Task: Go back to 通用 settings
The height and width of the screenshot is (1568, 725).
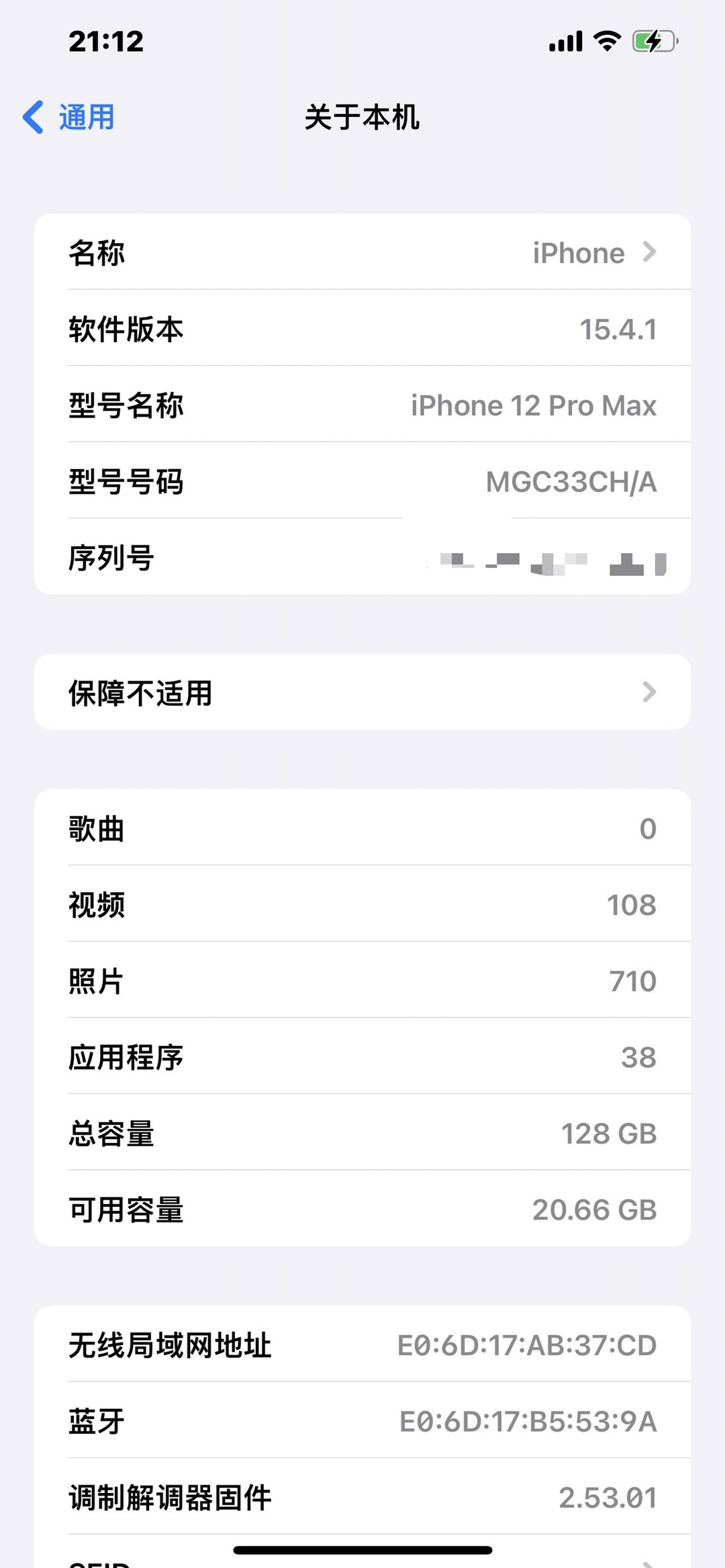Action: pos(70,117)
